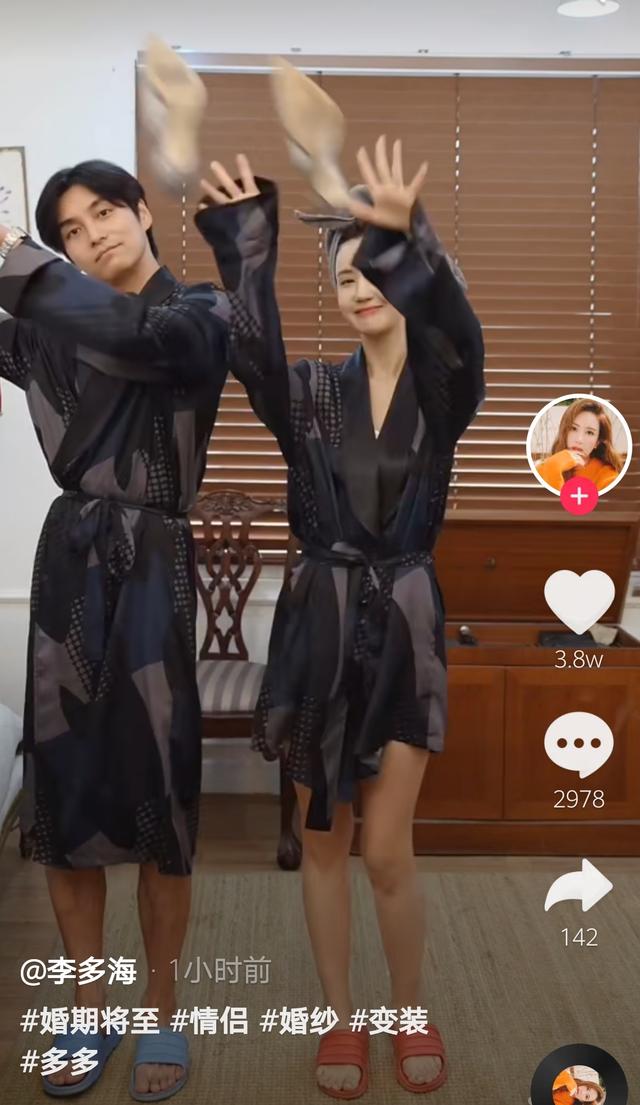This screenshot has width=640, height=1105.
Task: Share this video
Action: click(579, 886)
